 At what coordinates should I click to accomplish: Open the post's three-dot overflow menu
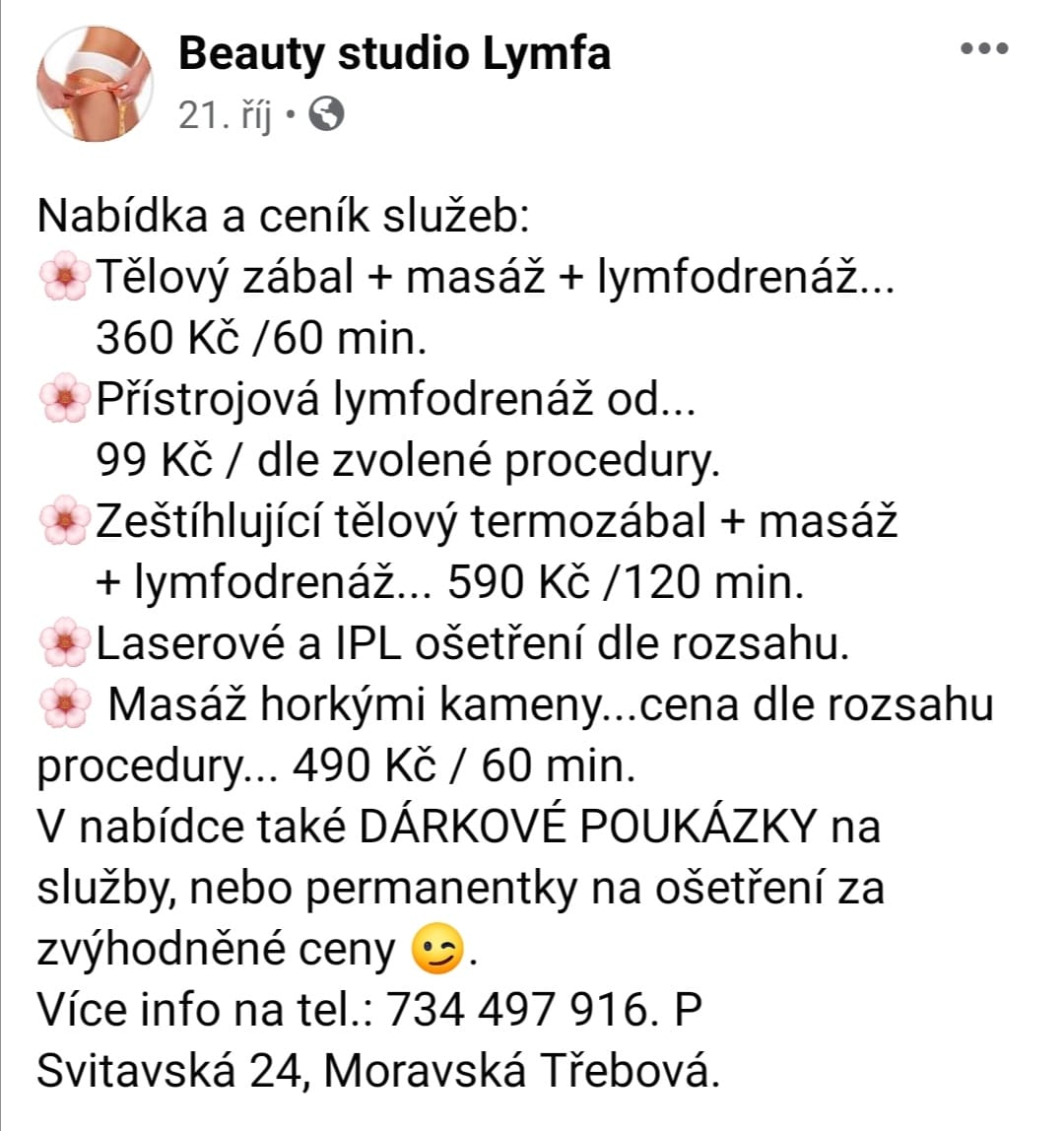click(x=984, y=48)
